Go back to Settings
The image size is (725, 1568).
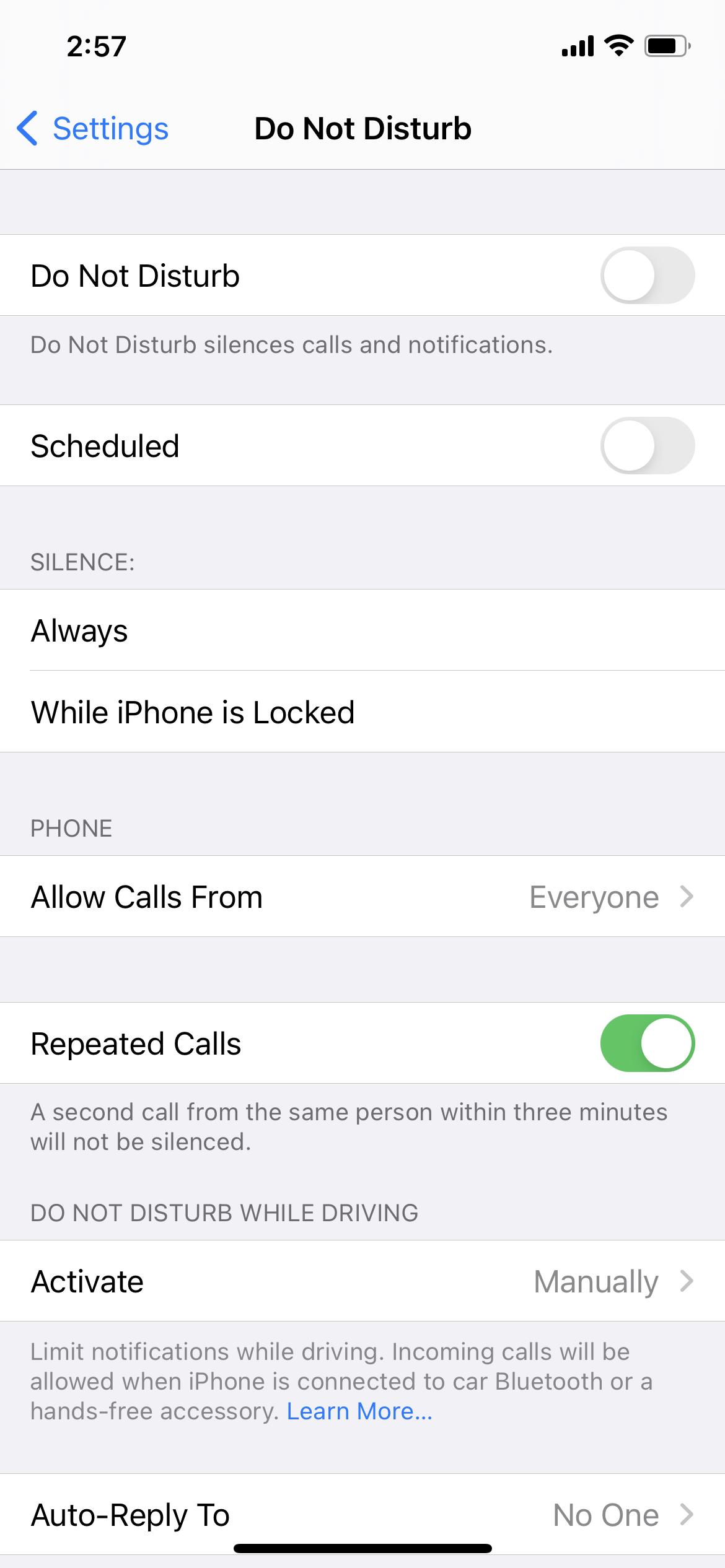[x=93, y=129]
